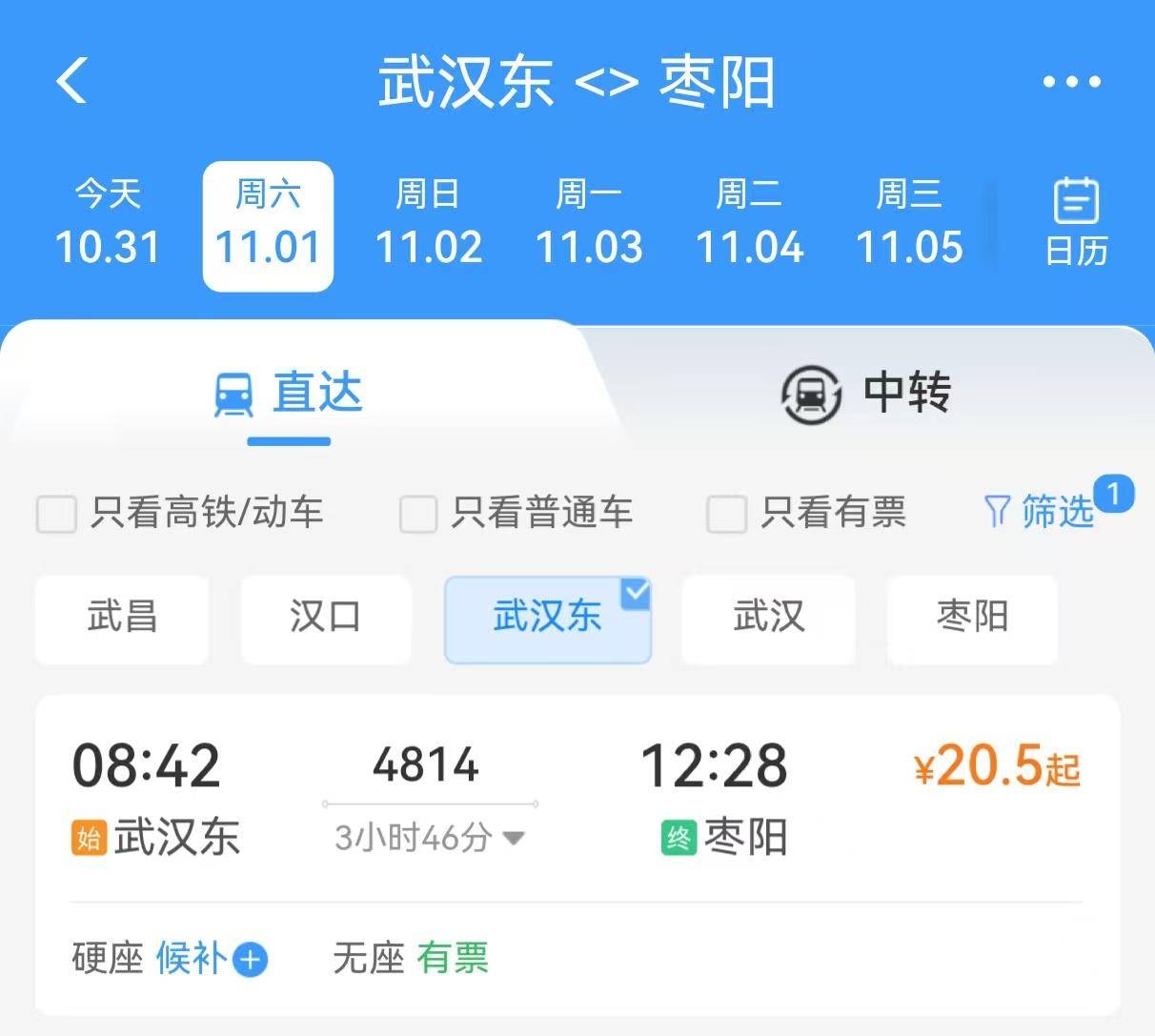Viewport: 1155px width, 1036px height.
Task: Go back using the top-left arrow
Action: (72, 80)
